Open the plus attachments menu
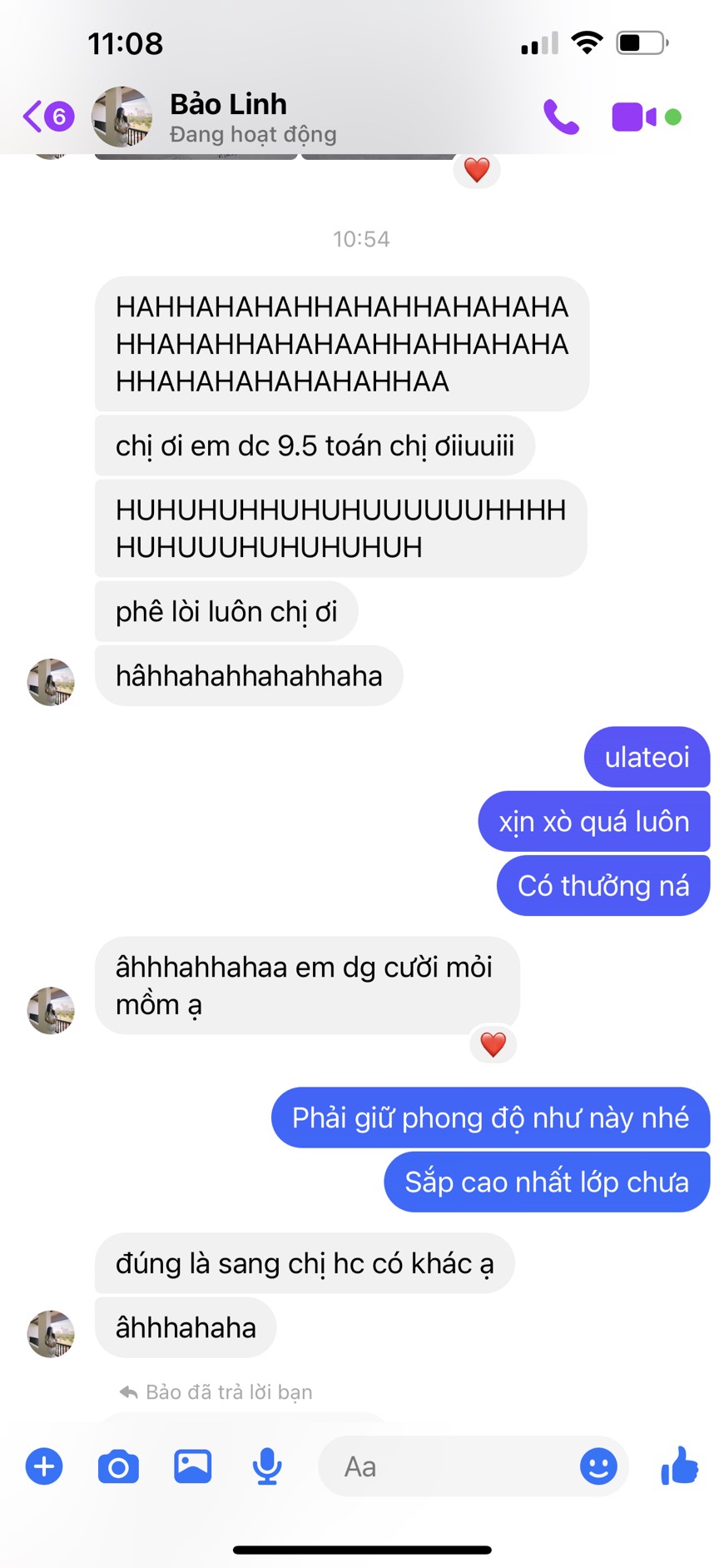The height and width of the screenshot is (1568, 724). click(x=44, y=1466)
